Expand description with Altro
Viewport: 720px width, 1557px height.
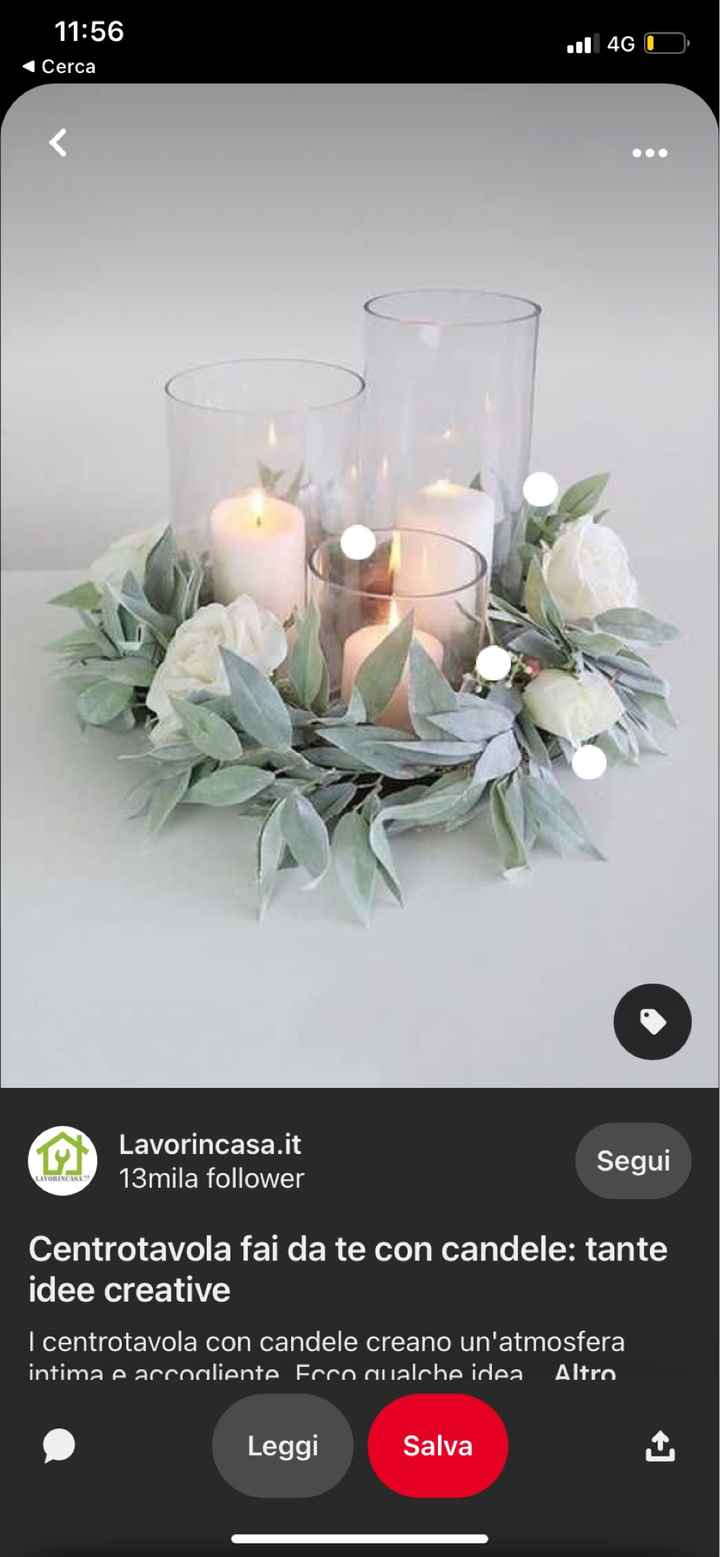pos(585,1372)
